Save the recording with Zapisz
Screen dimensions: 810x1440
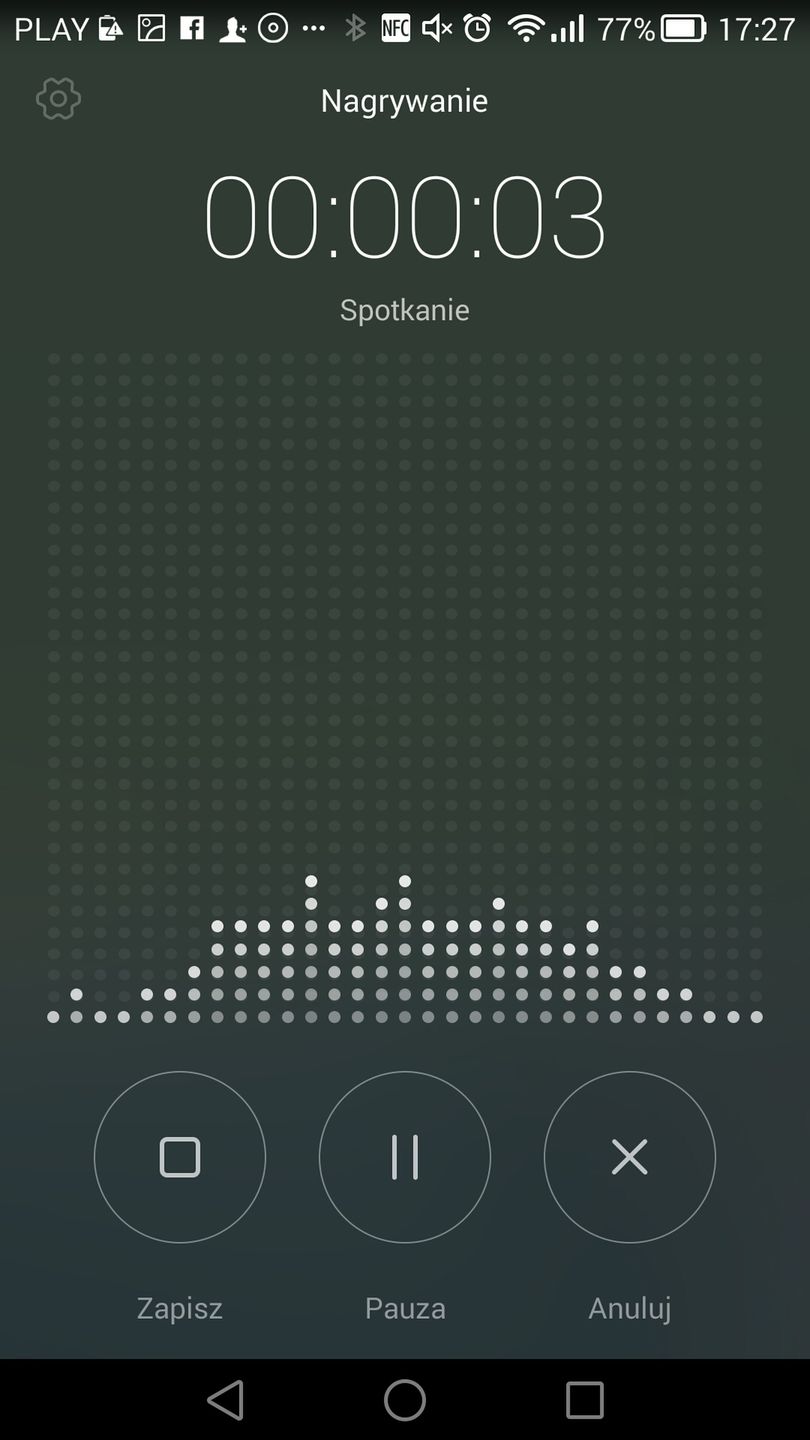[180, 1157]
